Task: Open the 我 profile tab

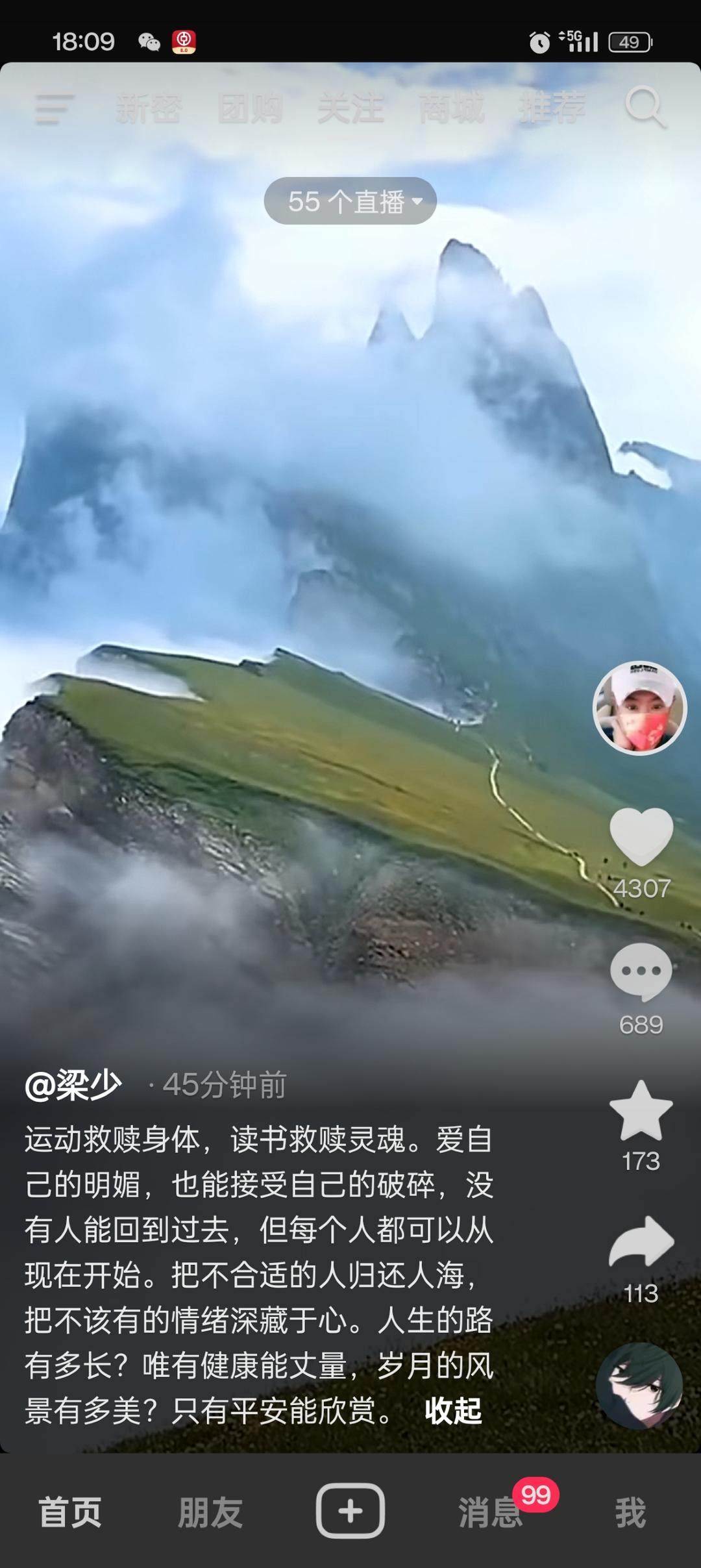Action: click(630, 1512)
